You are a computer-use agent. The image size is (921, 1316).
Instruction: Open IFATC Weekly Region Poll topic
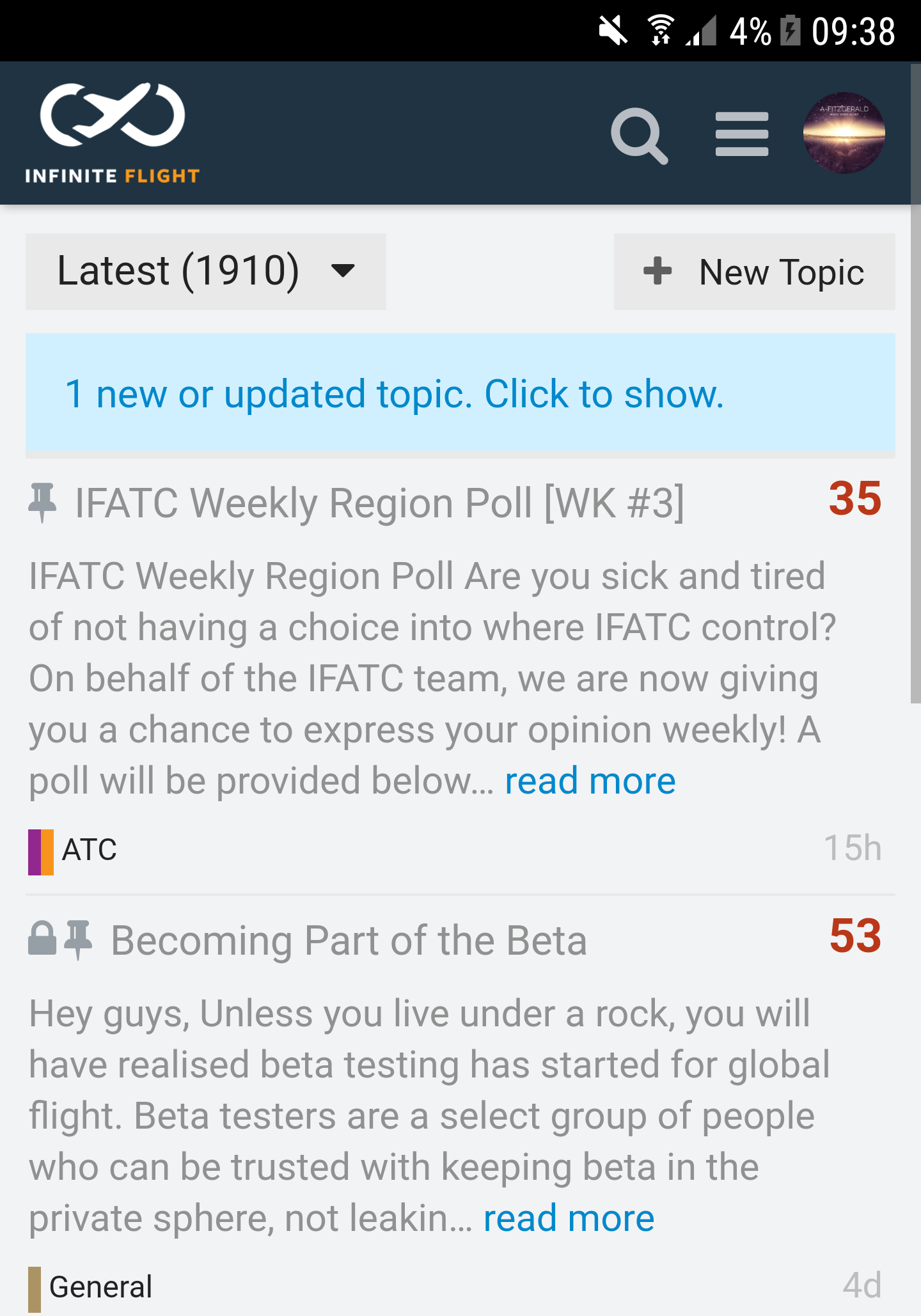click(x=379, y=503)
